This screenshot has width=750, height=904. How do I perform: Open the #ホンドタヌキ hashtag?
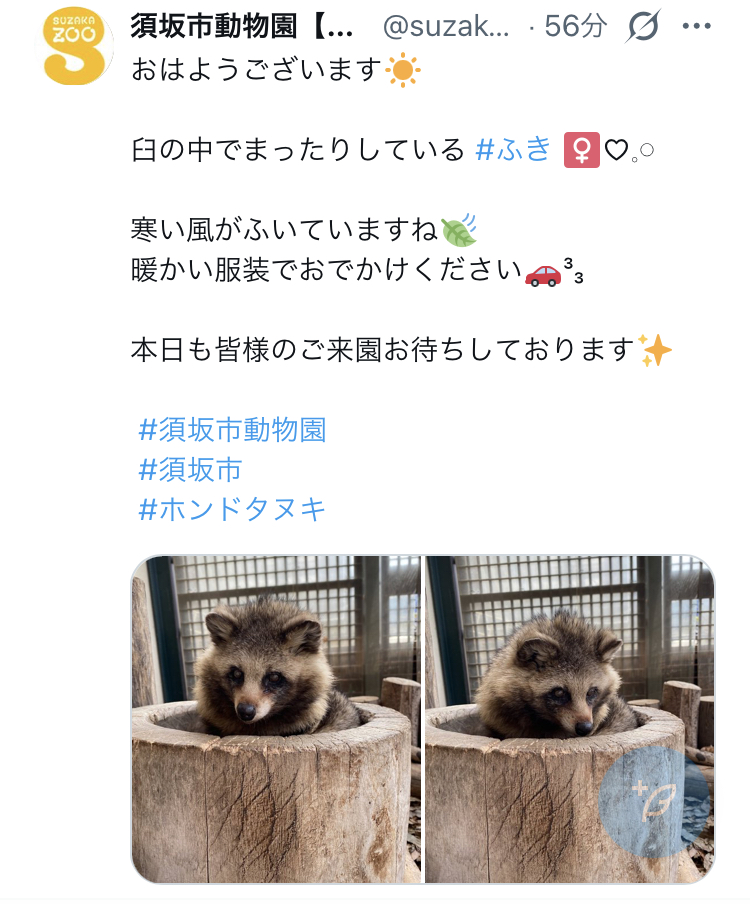[232, 509]
